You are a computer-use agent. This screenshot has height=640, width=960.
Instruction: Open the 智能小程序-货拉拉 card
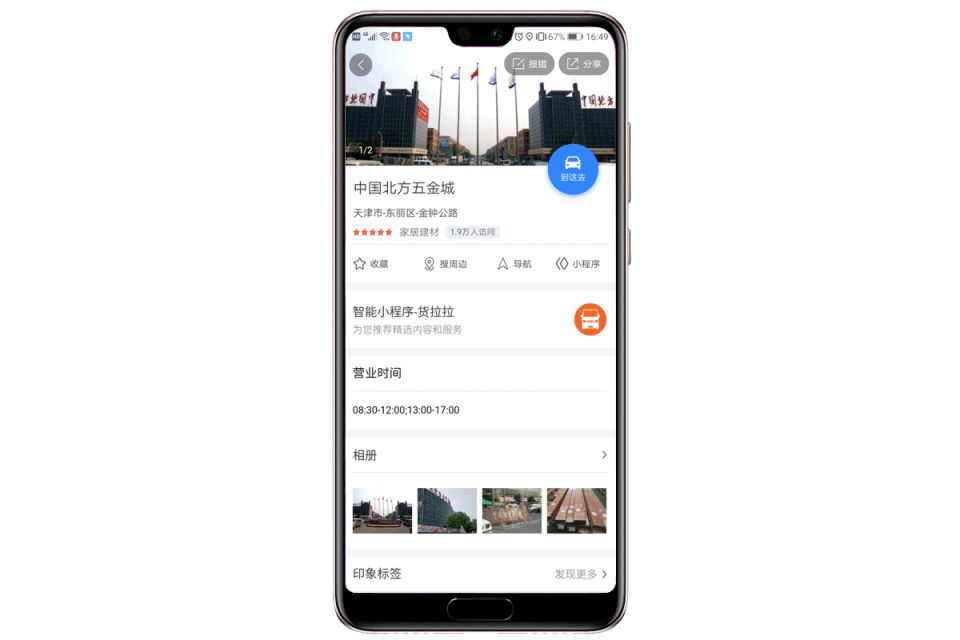(480, 320)
